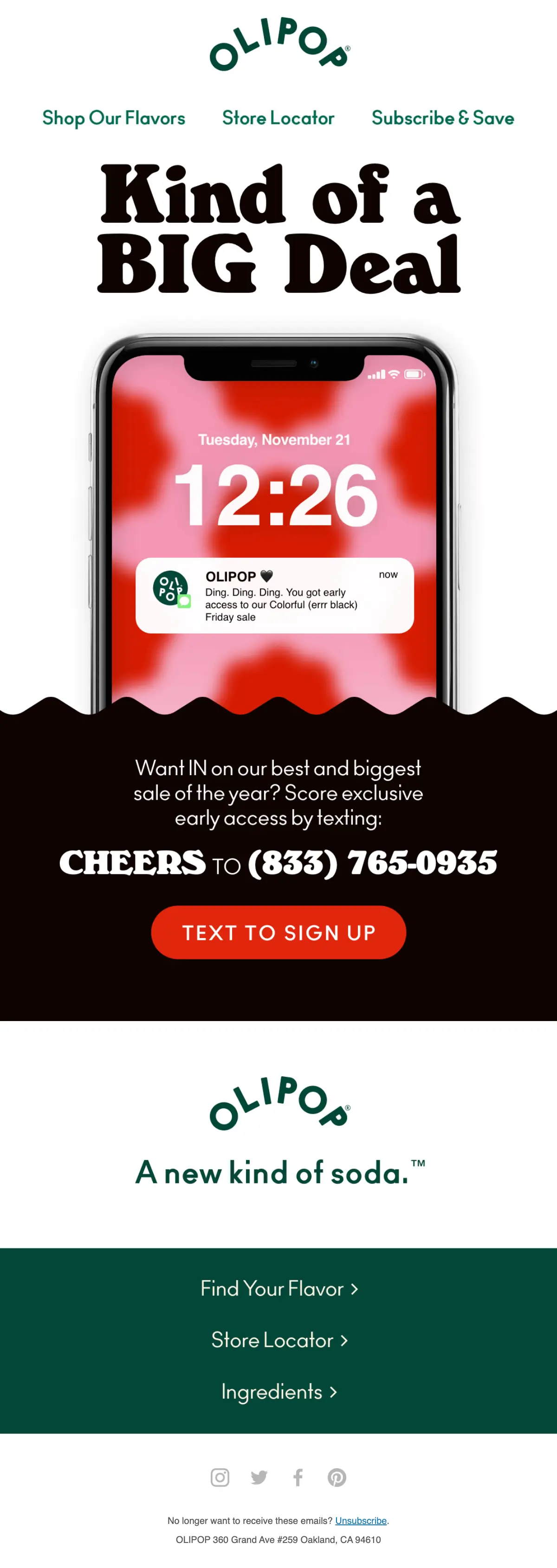Open OLIPOP's Pinterest page
The height and width of the screenshot is (1568, 557).
[x=337, y=1477]
